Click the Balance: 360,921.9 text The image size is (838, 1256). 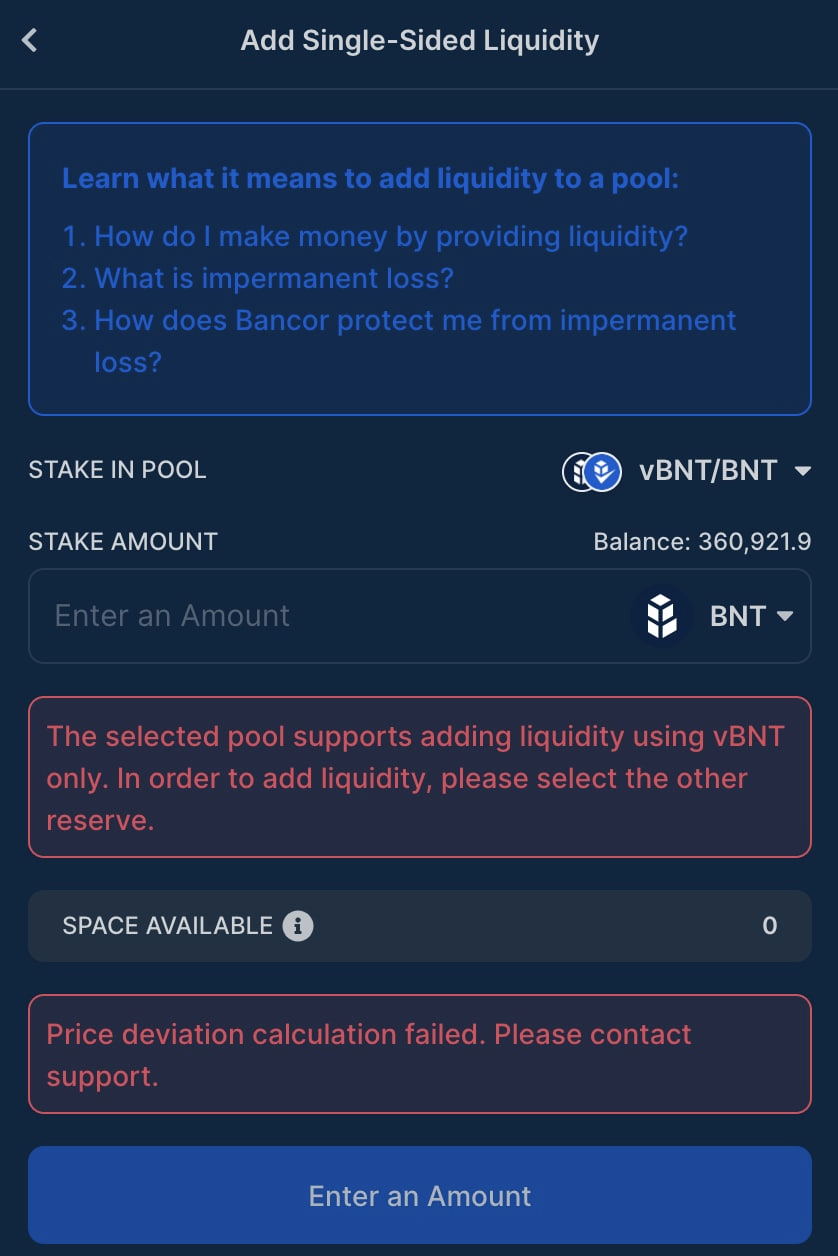pos(700,541)
